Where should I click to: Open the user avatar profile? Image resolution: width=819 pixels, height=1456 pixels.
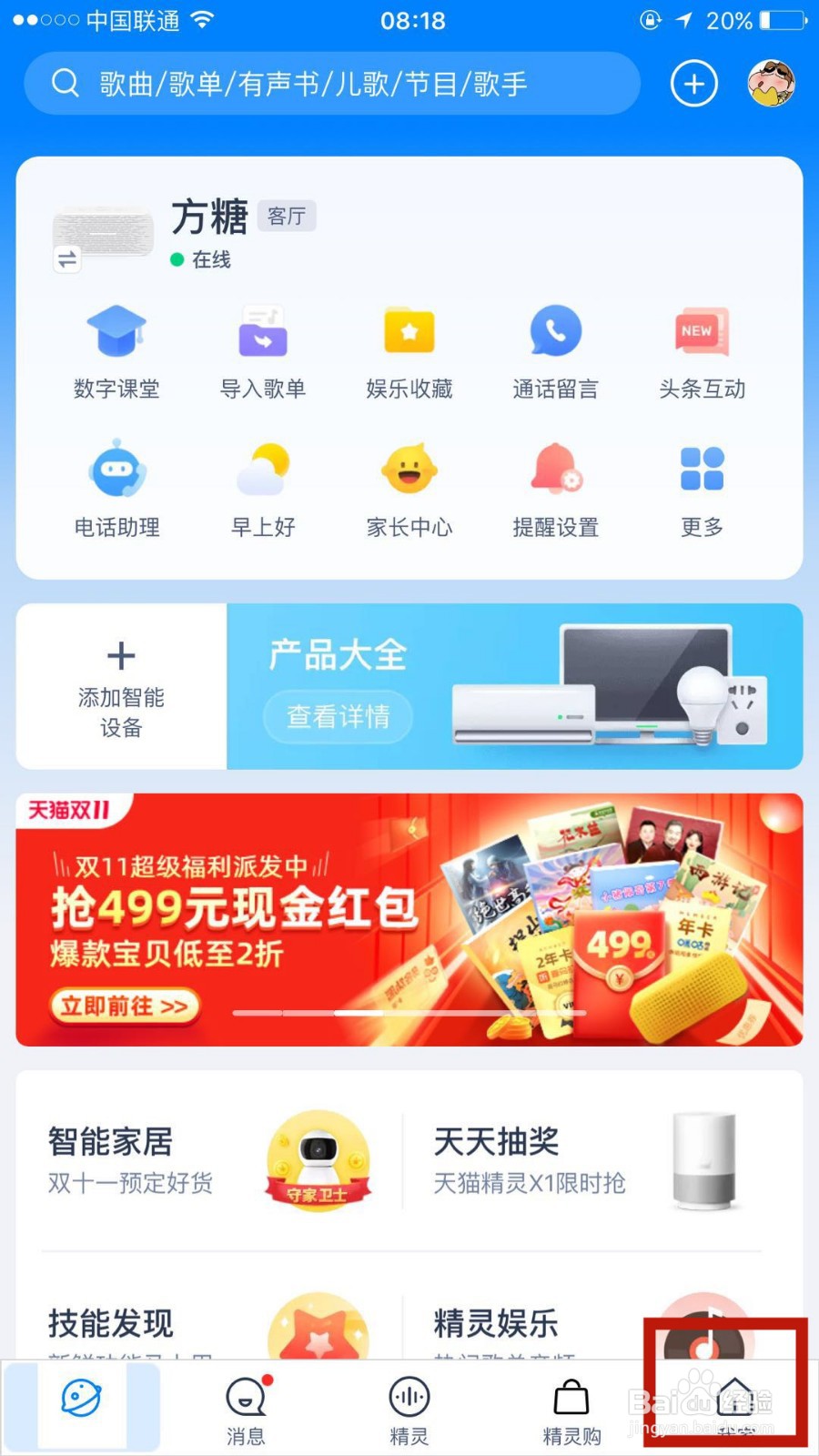pos(772,83)
